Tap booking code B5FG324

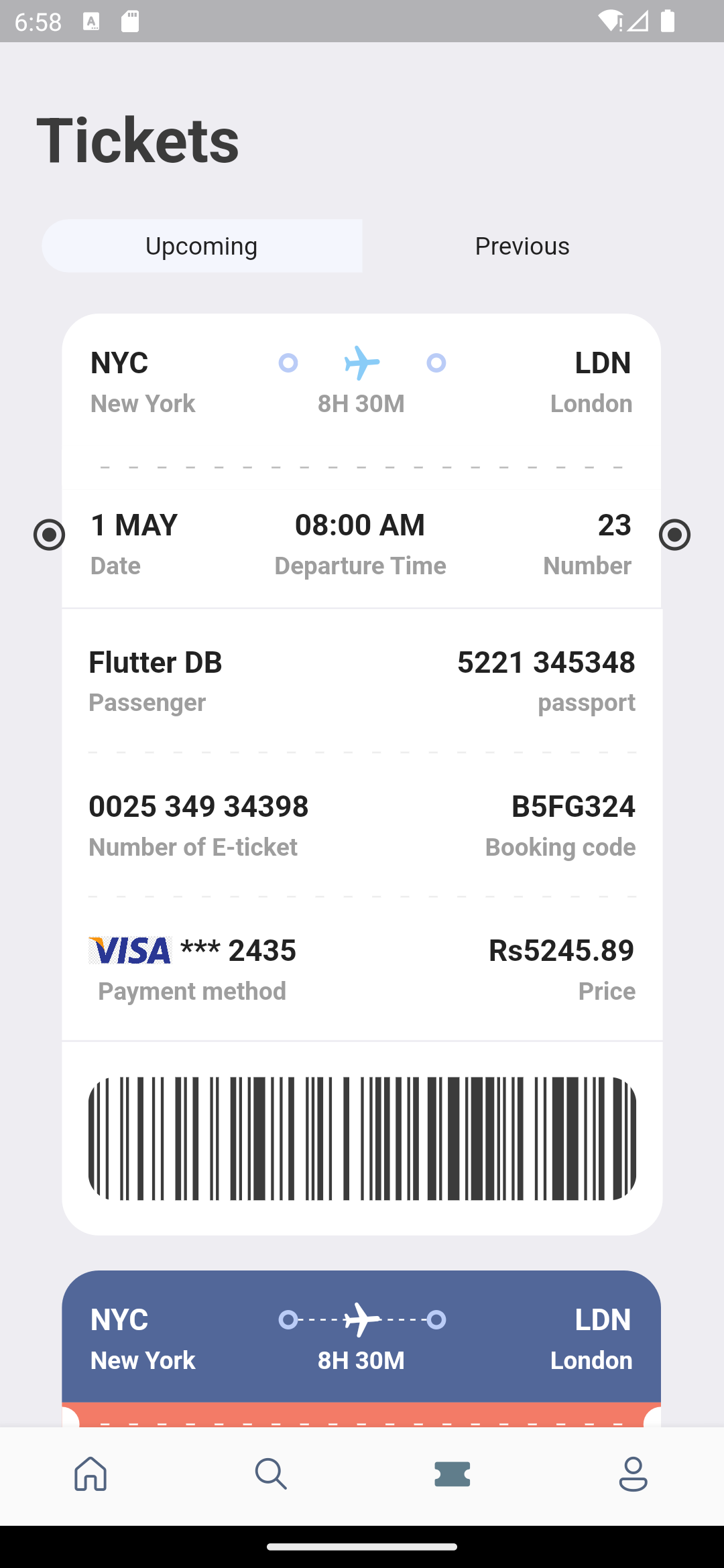572,806
